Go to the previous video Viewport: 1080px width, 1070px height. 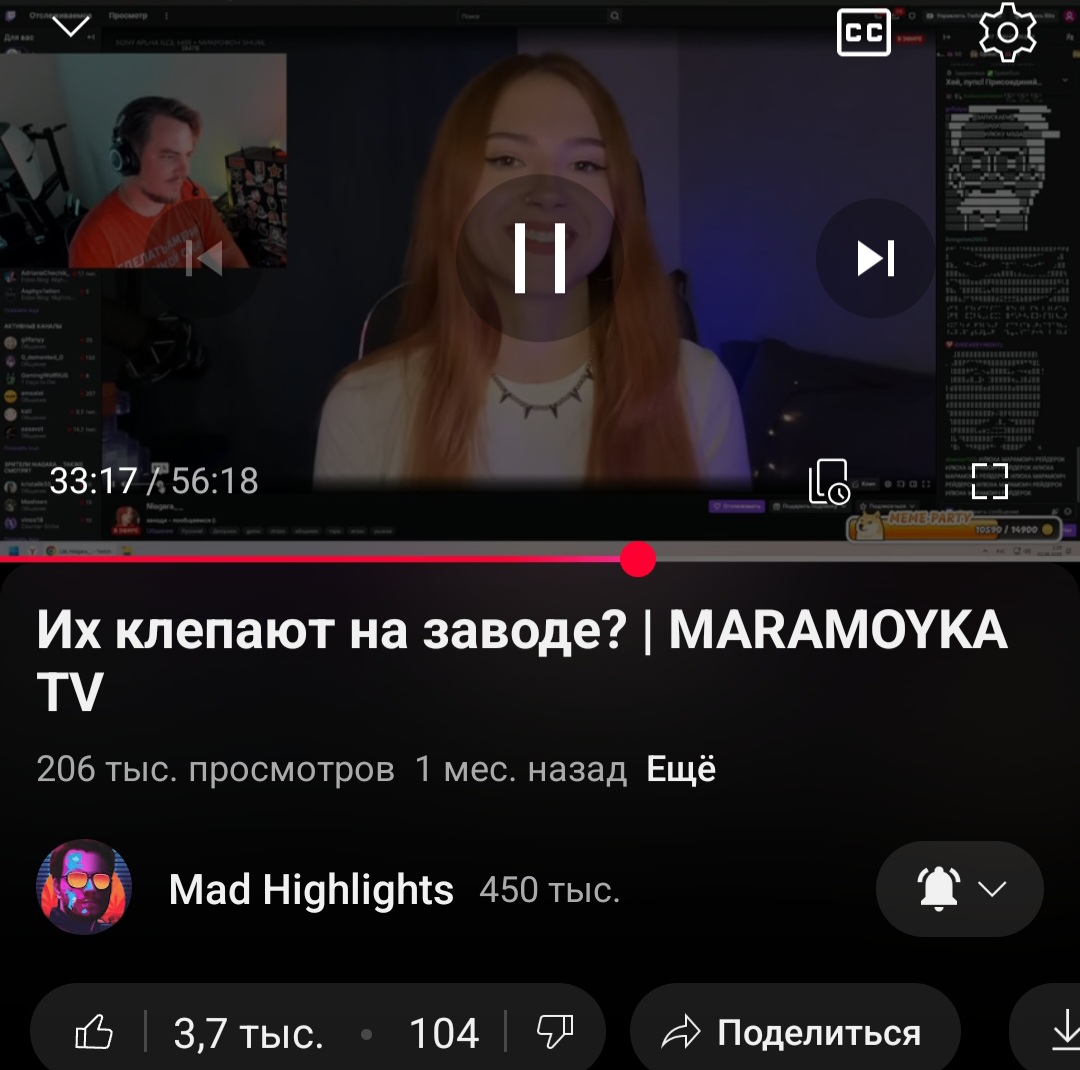204,259
